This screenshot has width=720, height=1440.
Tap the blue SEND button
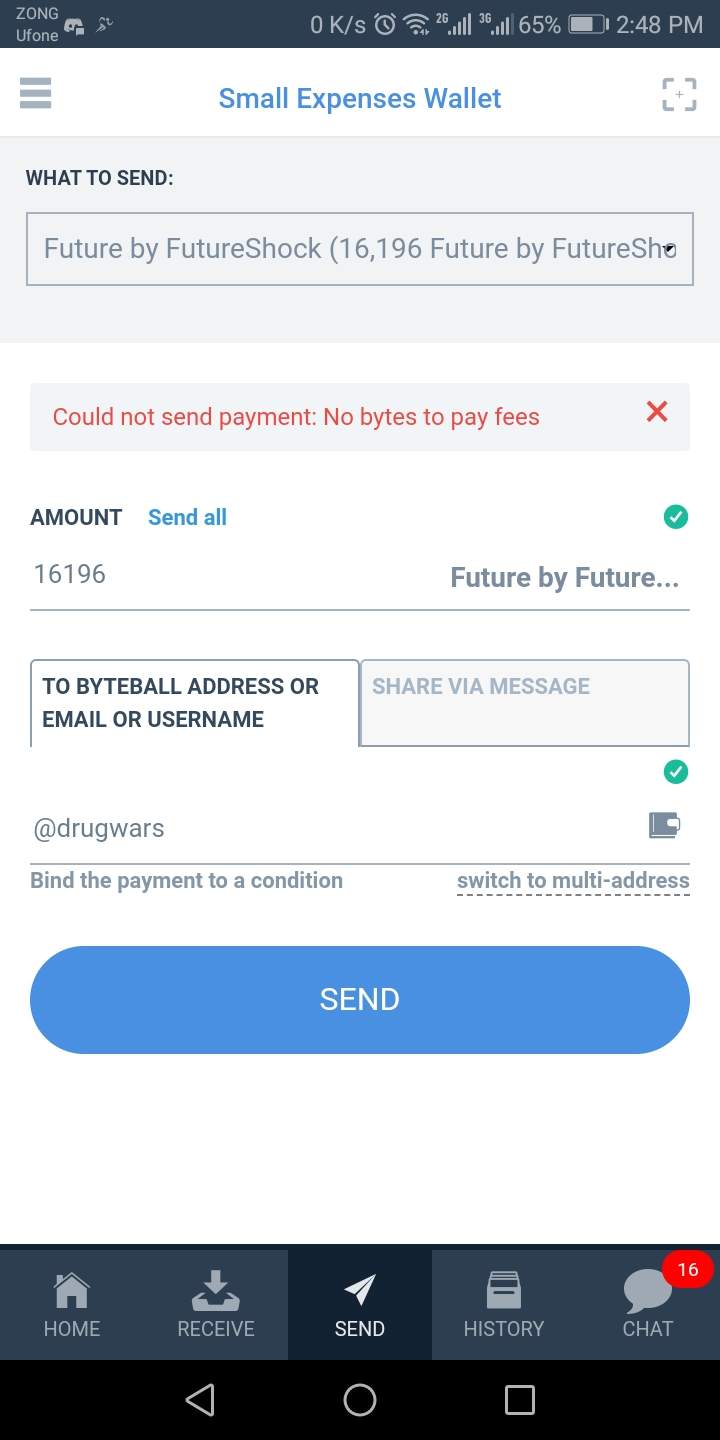(x=360, y=999)
